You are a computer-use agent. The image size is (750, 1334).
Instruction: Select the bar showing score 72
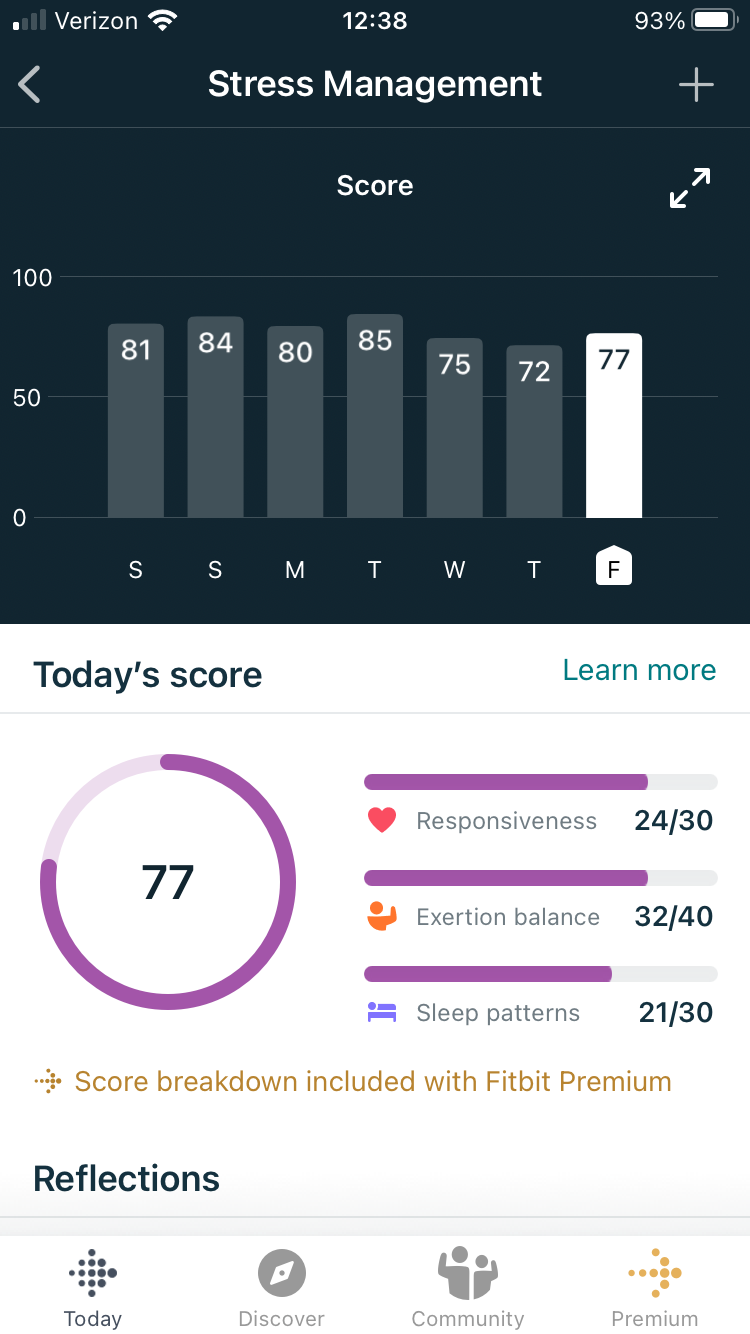coord(534,432)
